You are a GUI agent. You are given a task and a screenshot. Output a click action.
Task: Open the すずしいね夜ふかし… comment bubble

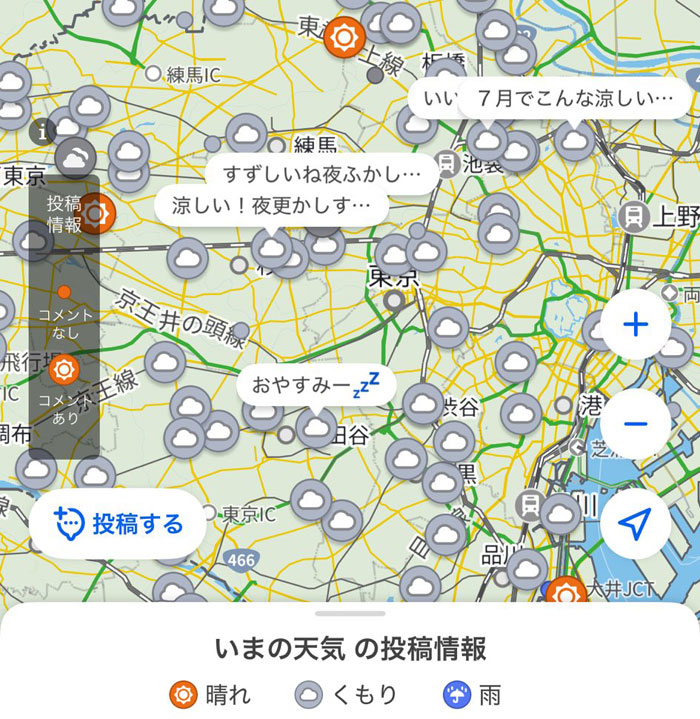pos(322,173)
